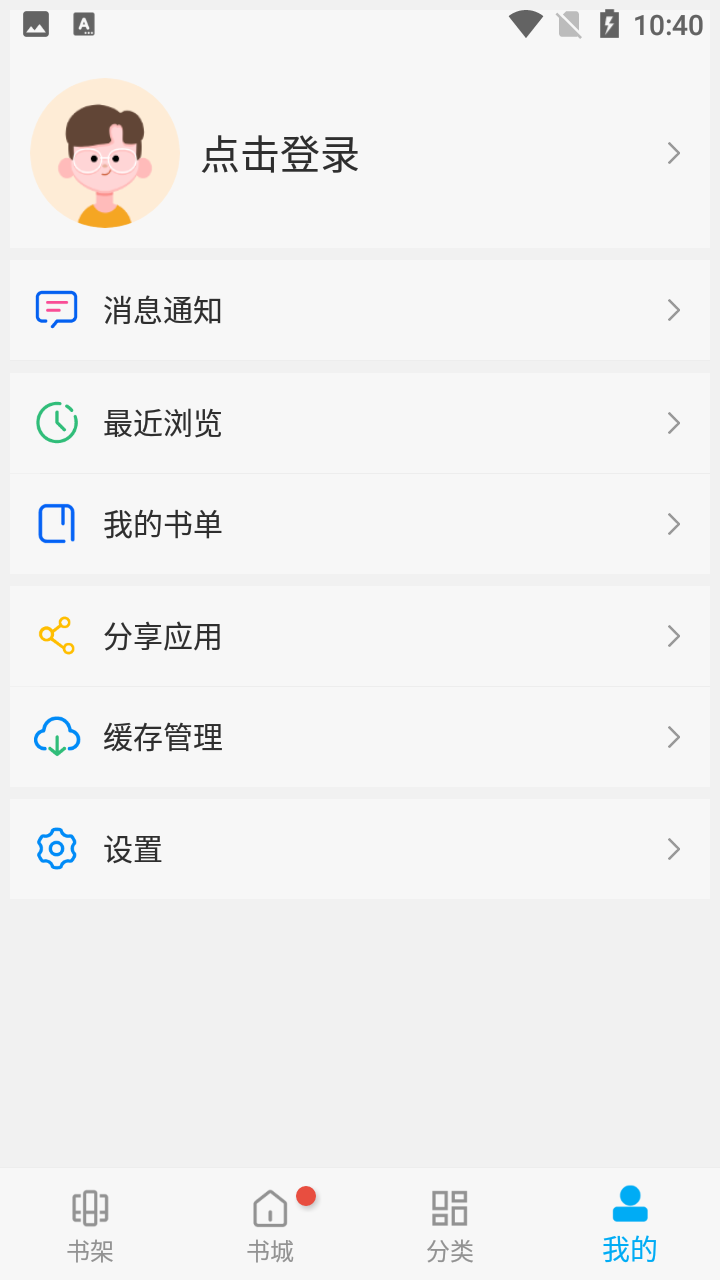Viewport: 720px width, 1280px height.
Task: Click the 设置 gear icon
Action: (57, 849)
